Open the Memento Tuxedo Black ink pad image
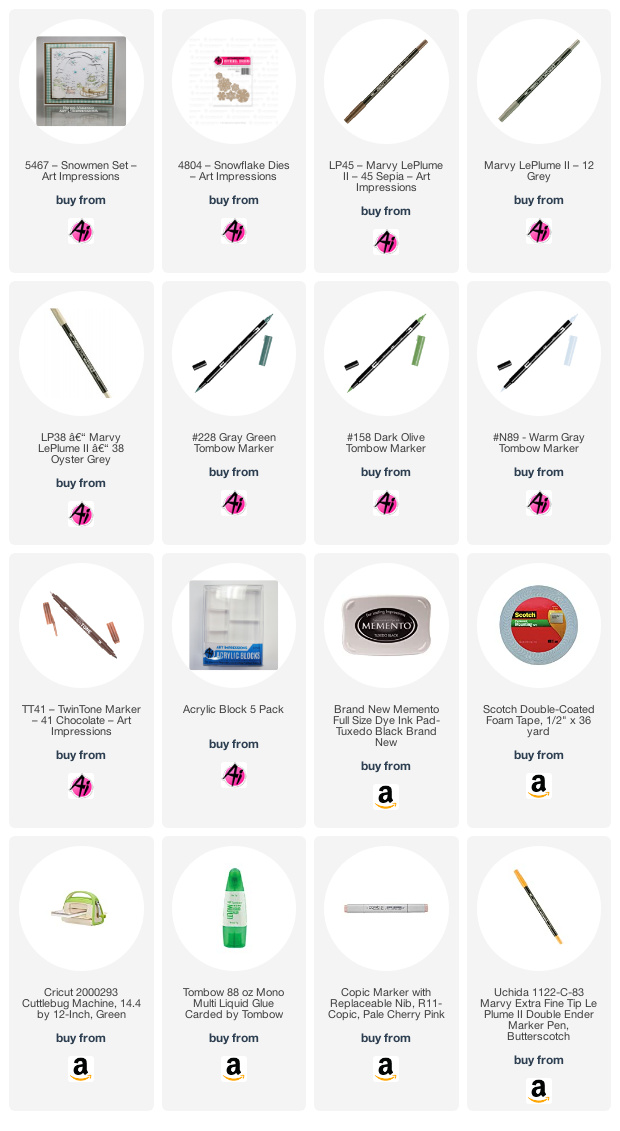Viewport: 620px width, 1131px height. click(386, 625)
